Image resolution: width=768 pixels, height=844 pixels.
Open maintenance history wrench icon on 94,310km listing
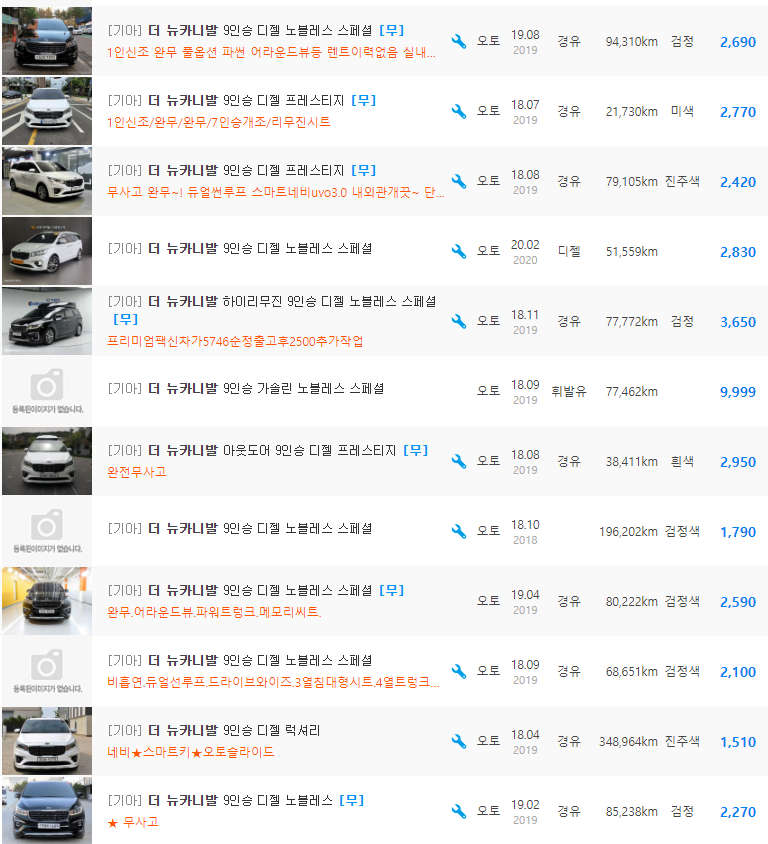(x=459, y=42)
